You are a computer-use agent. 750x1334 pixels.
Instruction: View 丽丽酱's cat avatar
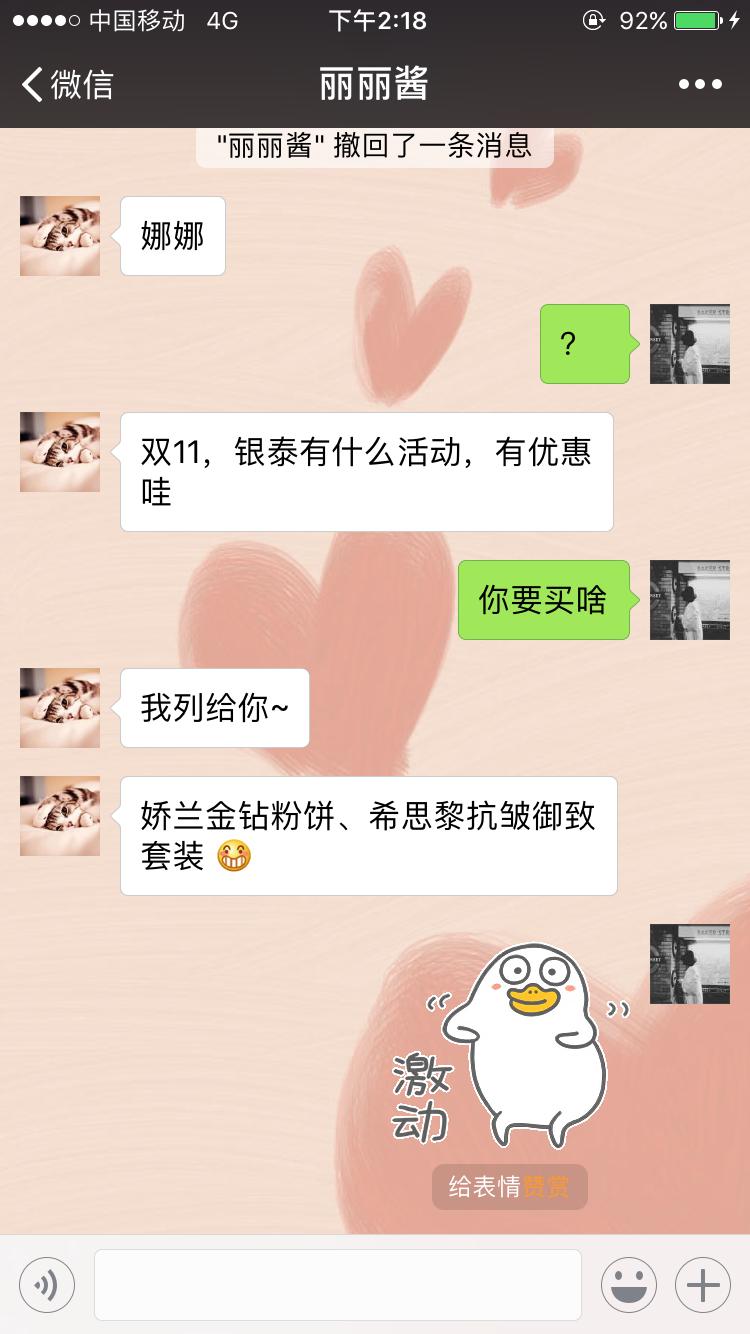[x=59, y=236]
